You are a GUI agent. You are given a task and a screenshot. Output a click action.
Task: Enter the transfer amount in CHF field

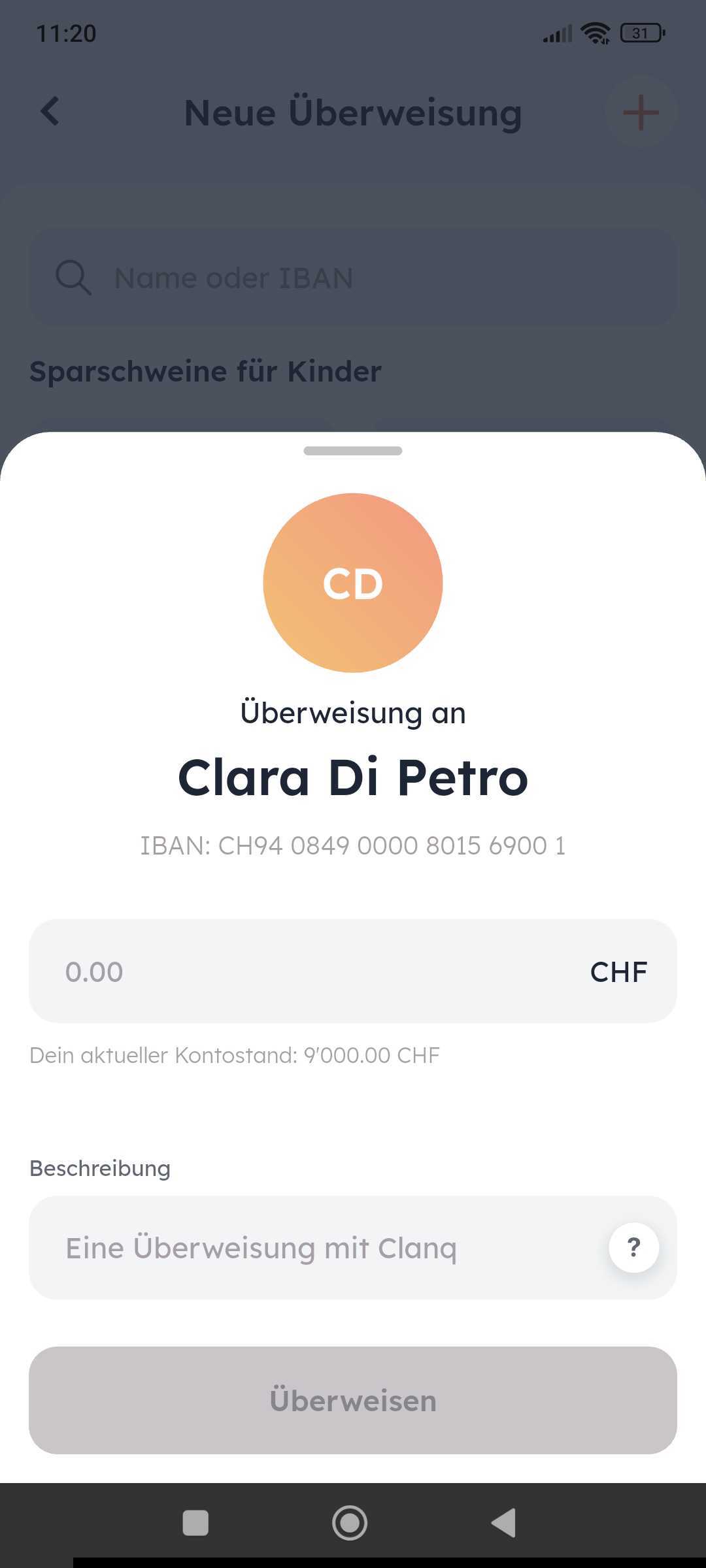point(314,971)
